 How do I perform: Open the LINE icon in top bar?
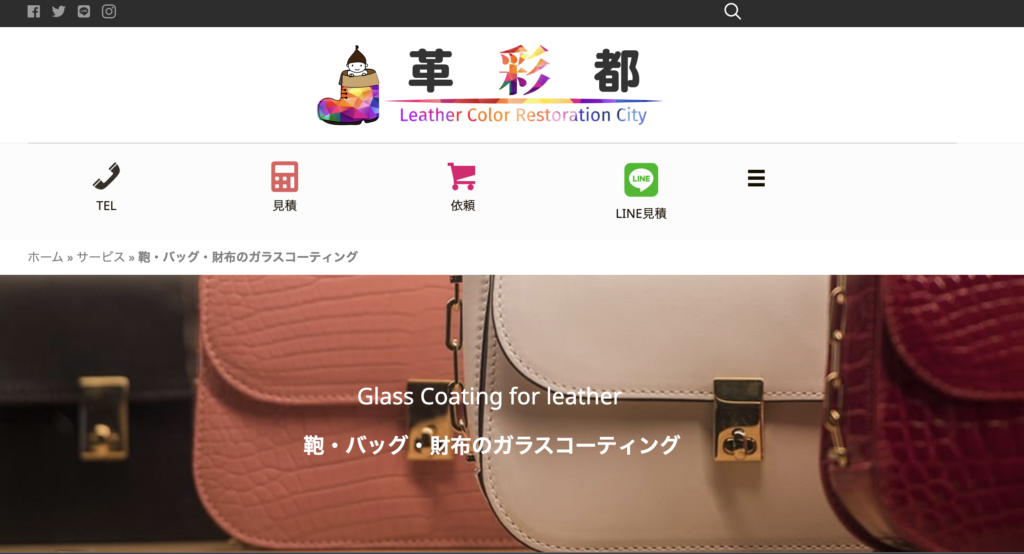point(84,12)
